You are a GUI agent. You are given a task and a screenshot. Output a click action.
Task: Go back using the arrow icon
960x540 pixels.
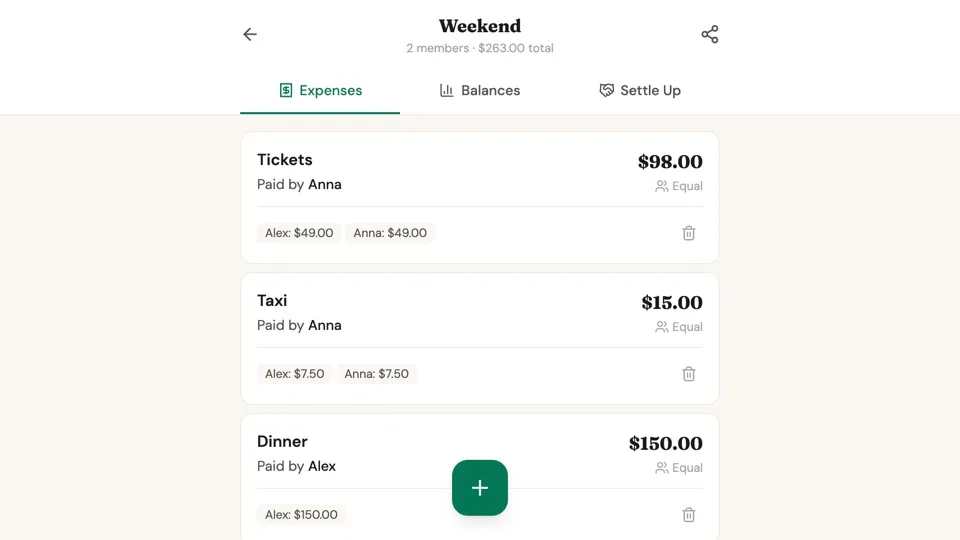pos(250,34)
